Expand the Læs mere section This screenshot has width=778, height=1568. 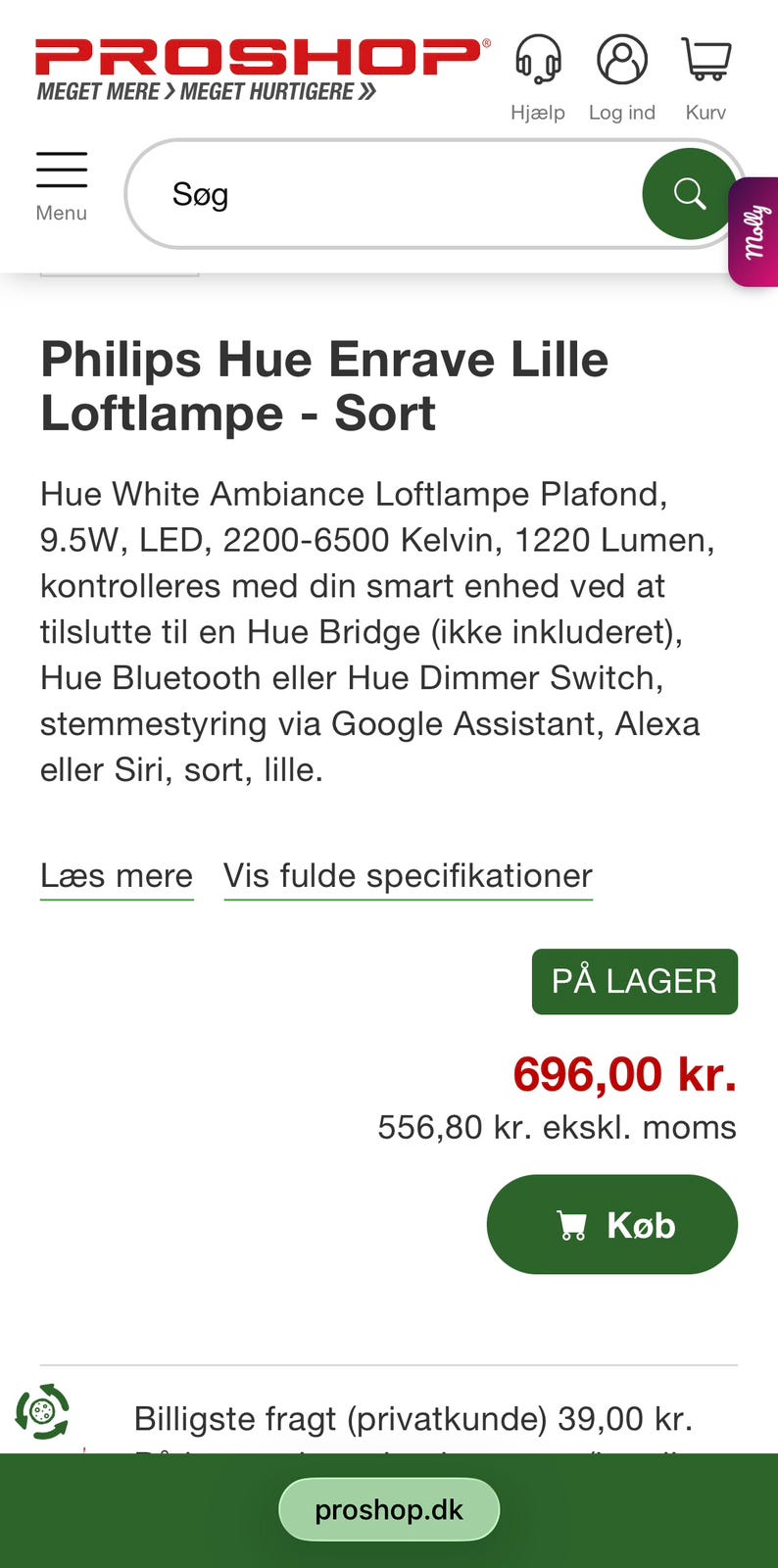[x=116, y=875]
